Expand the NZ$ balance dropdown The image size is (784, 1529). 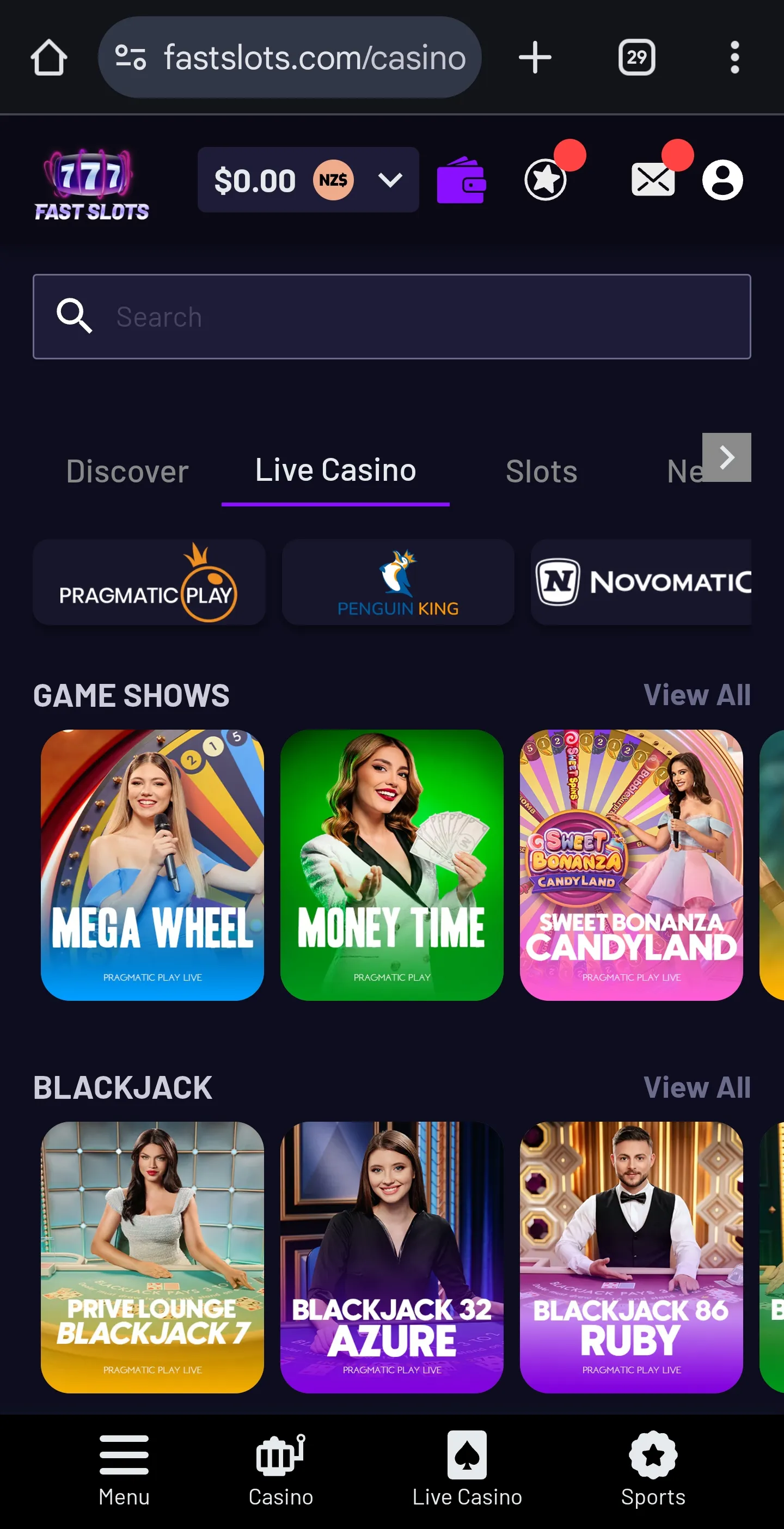[x=390, y=180]
